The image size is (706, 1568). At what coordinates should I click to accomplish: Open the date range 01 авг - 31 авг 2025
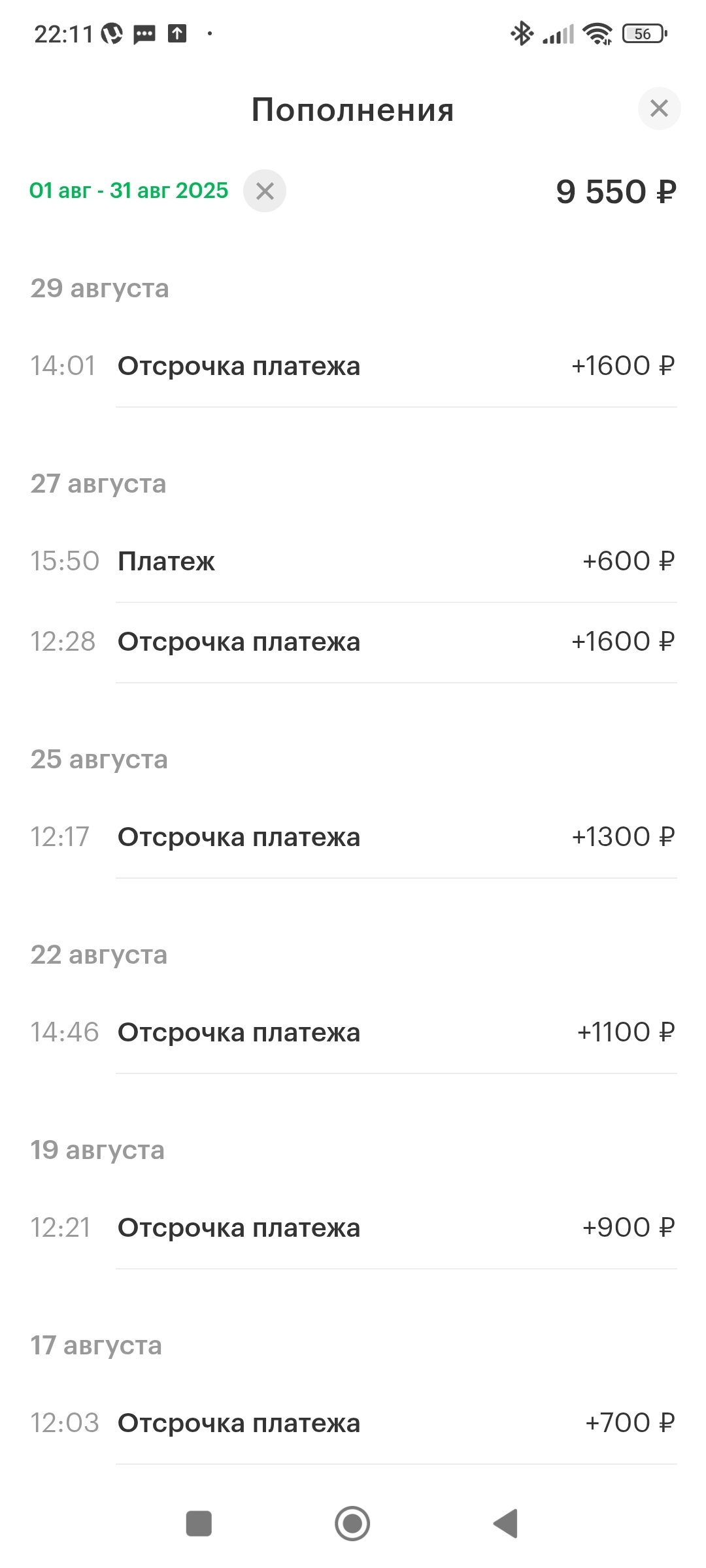pyautogui.click(x=129, y=191)
